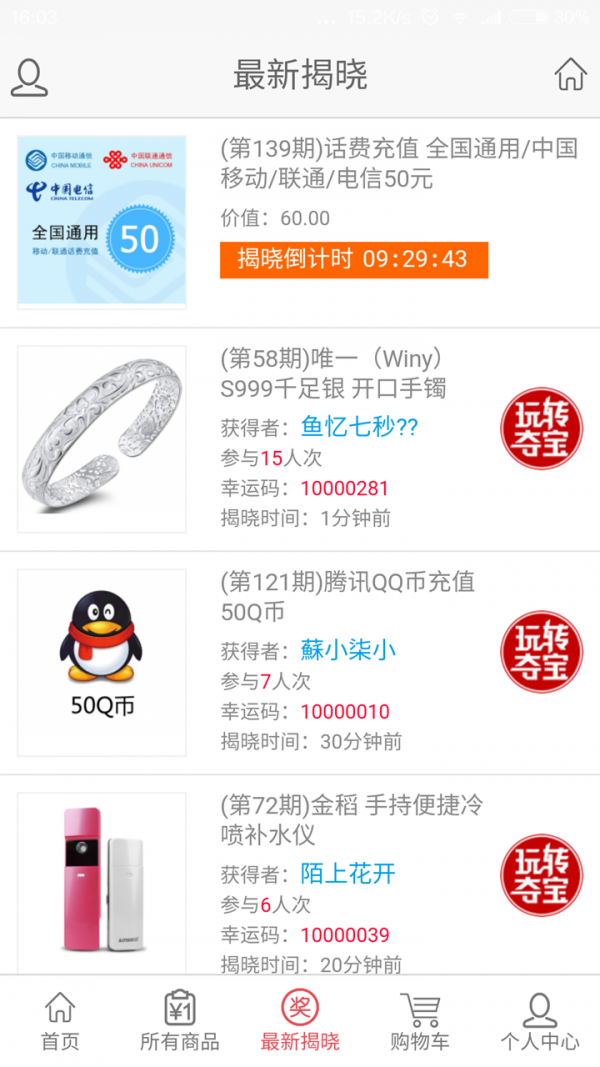
Task: Open the S999千足银 开口手镯 result
Action: click(x=333, y=373)
